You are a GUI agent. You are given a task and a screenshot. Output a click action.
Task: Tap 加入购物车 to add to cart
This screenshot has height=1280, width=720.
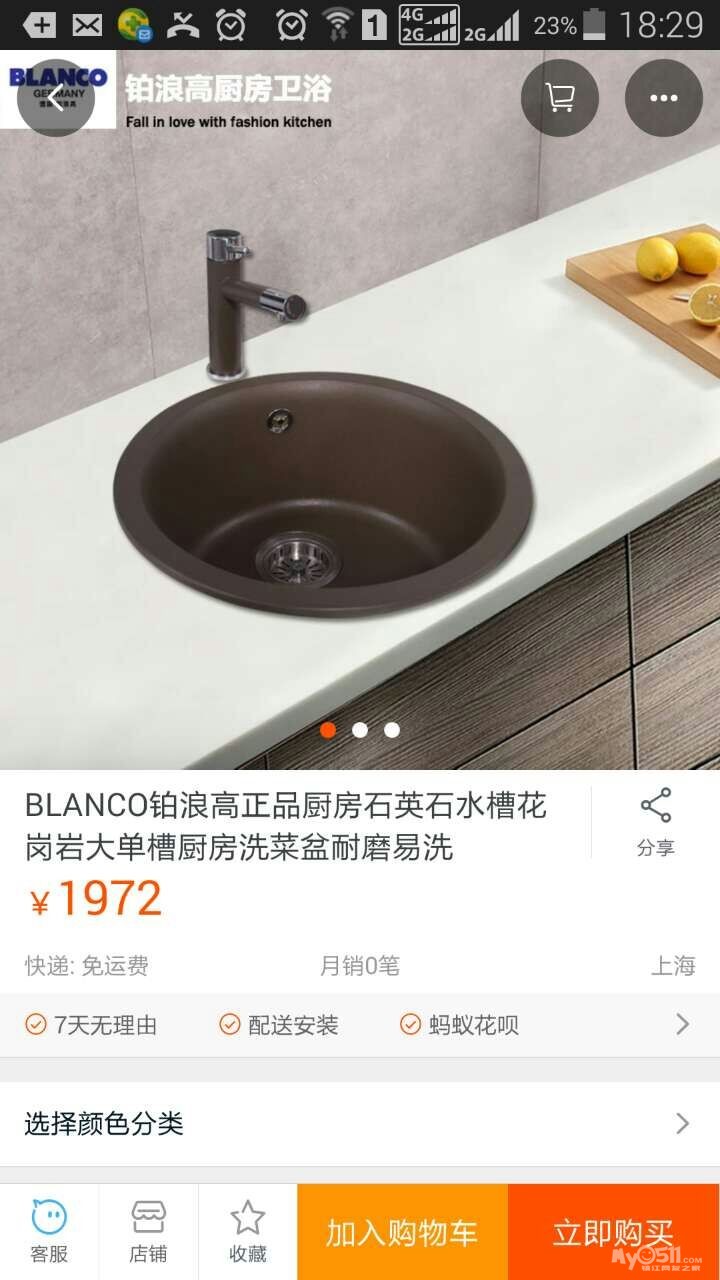[402, 1232]
